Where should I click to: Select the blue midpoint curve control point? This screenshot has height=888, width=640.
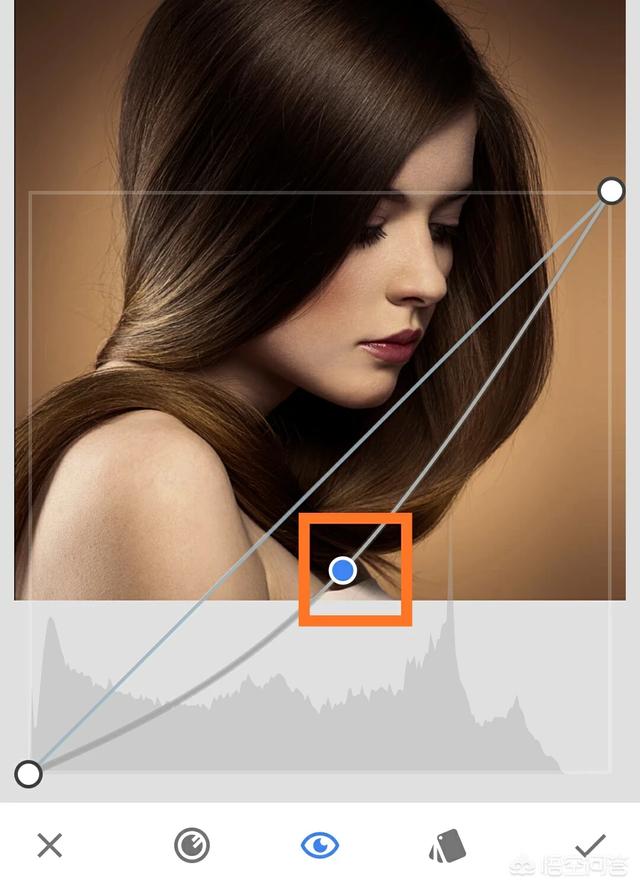click(343, 570)
